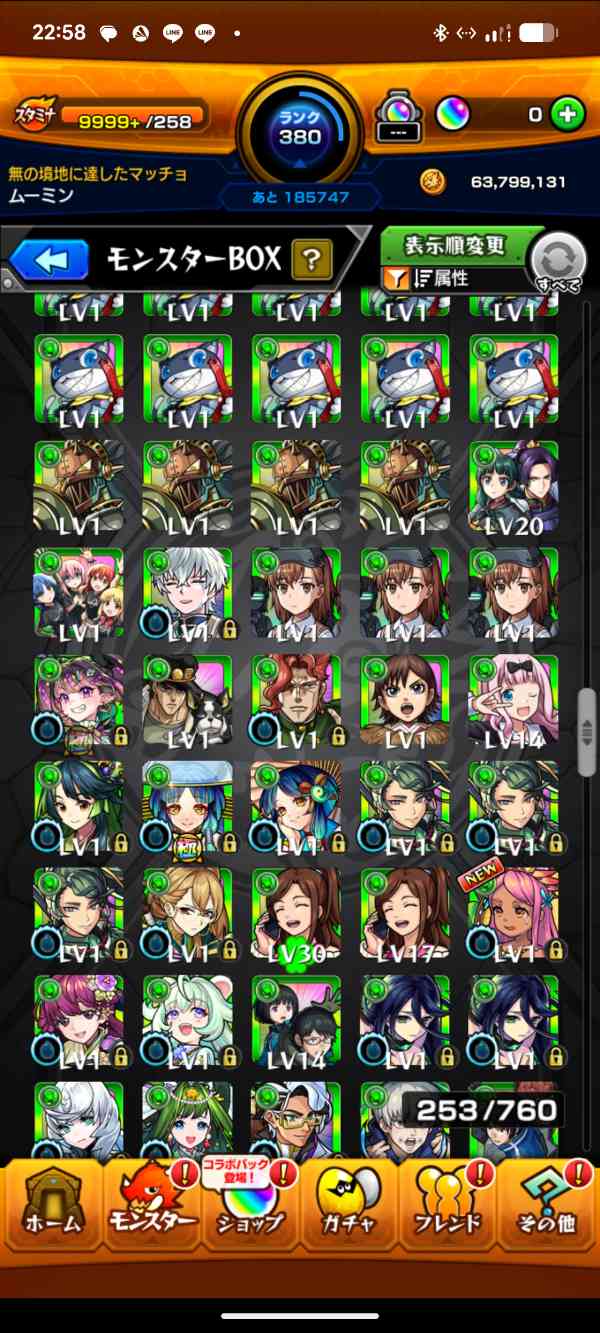This screenshot has height=1333, width=600.
Task: Tap the 表示順変更 sort order button
Action: click(x=456, y=245)
